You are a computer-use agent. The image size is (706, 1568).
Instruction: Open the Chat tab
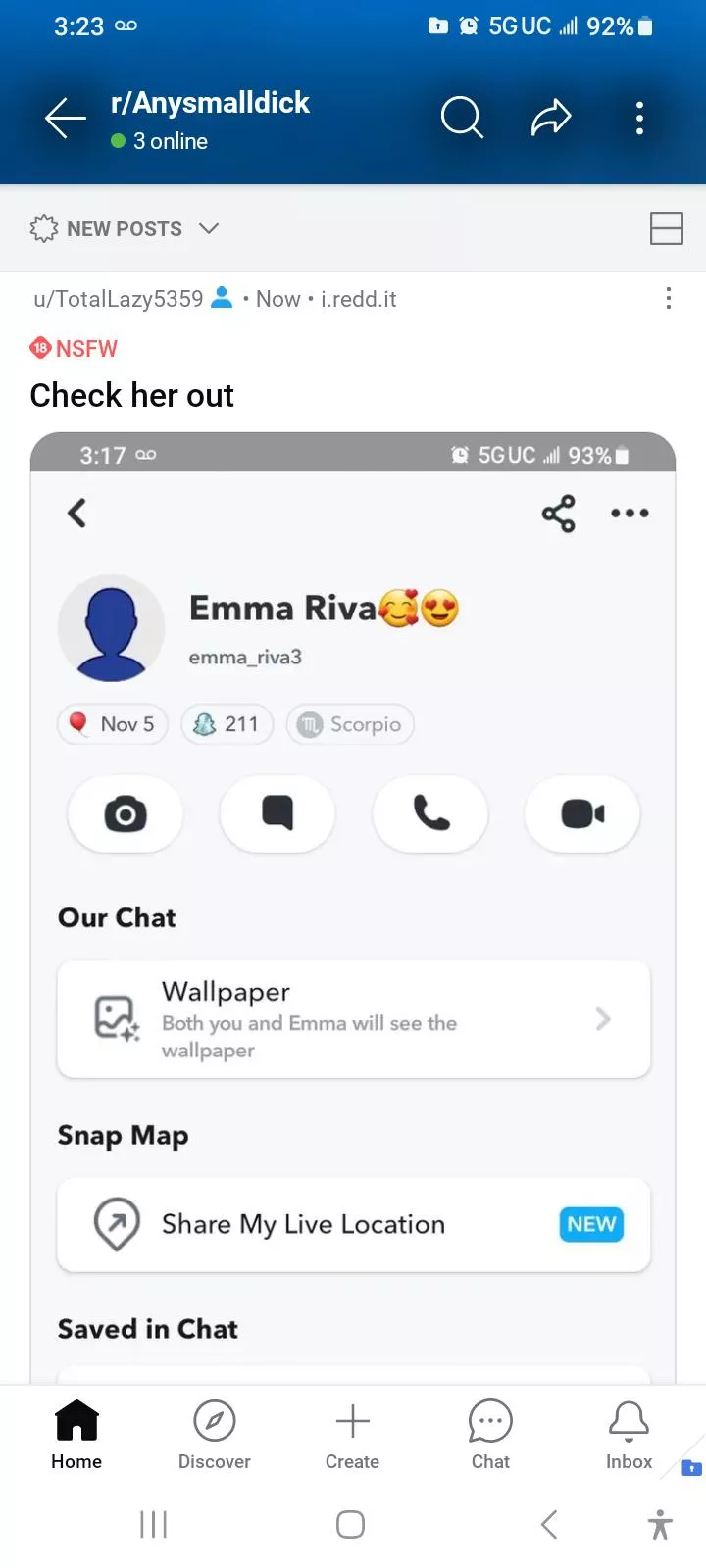tap(490, 1435)
